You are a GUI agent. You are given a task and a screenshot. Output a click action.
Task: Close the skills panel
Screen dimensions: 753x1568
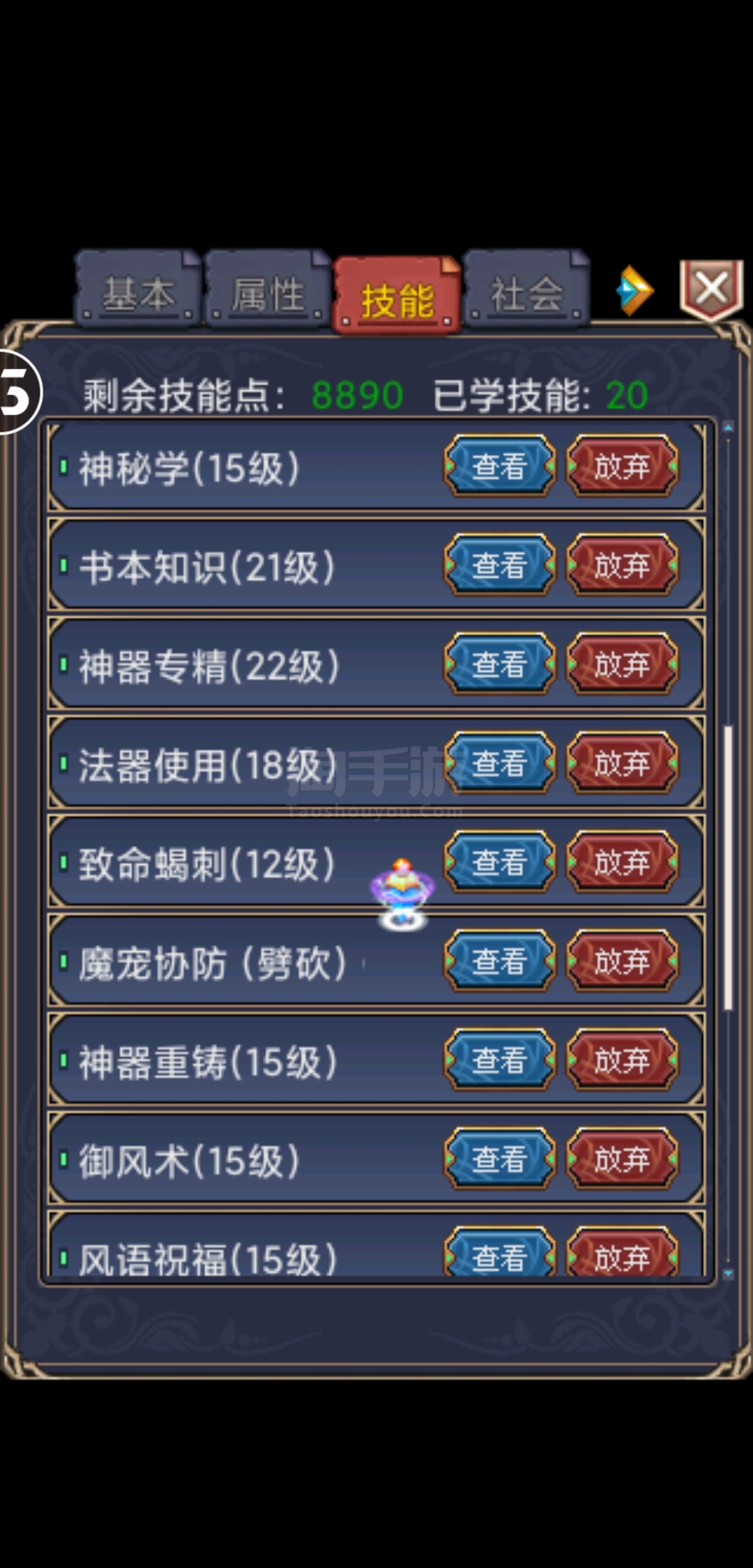(x=712, y=289)
